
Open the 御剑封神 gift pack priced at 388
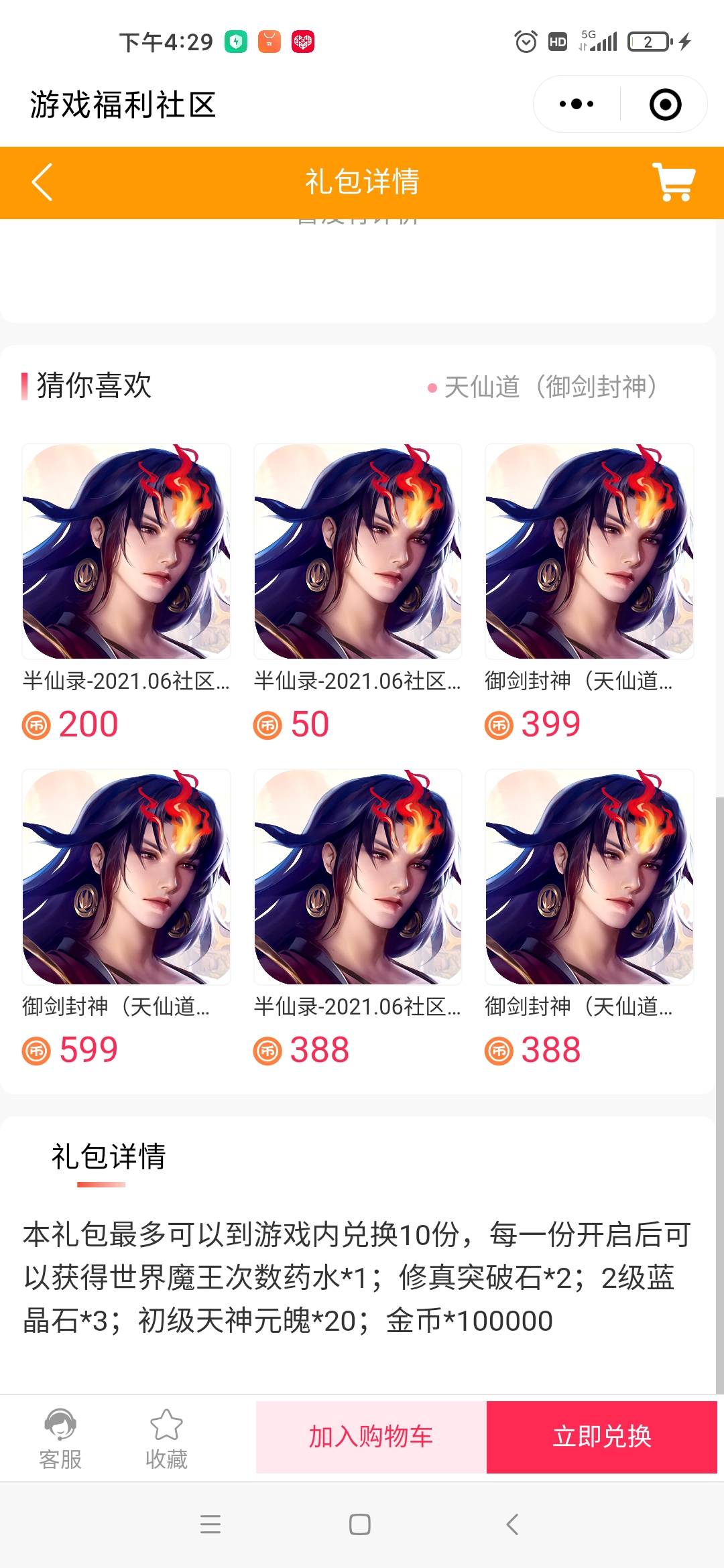589,876
